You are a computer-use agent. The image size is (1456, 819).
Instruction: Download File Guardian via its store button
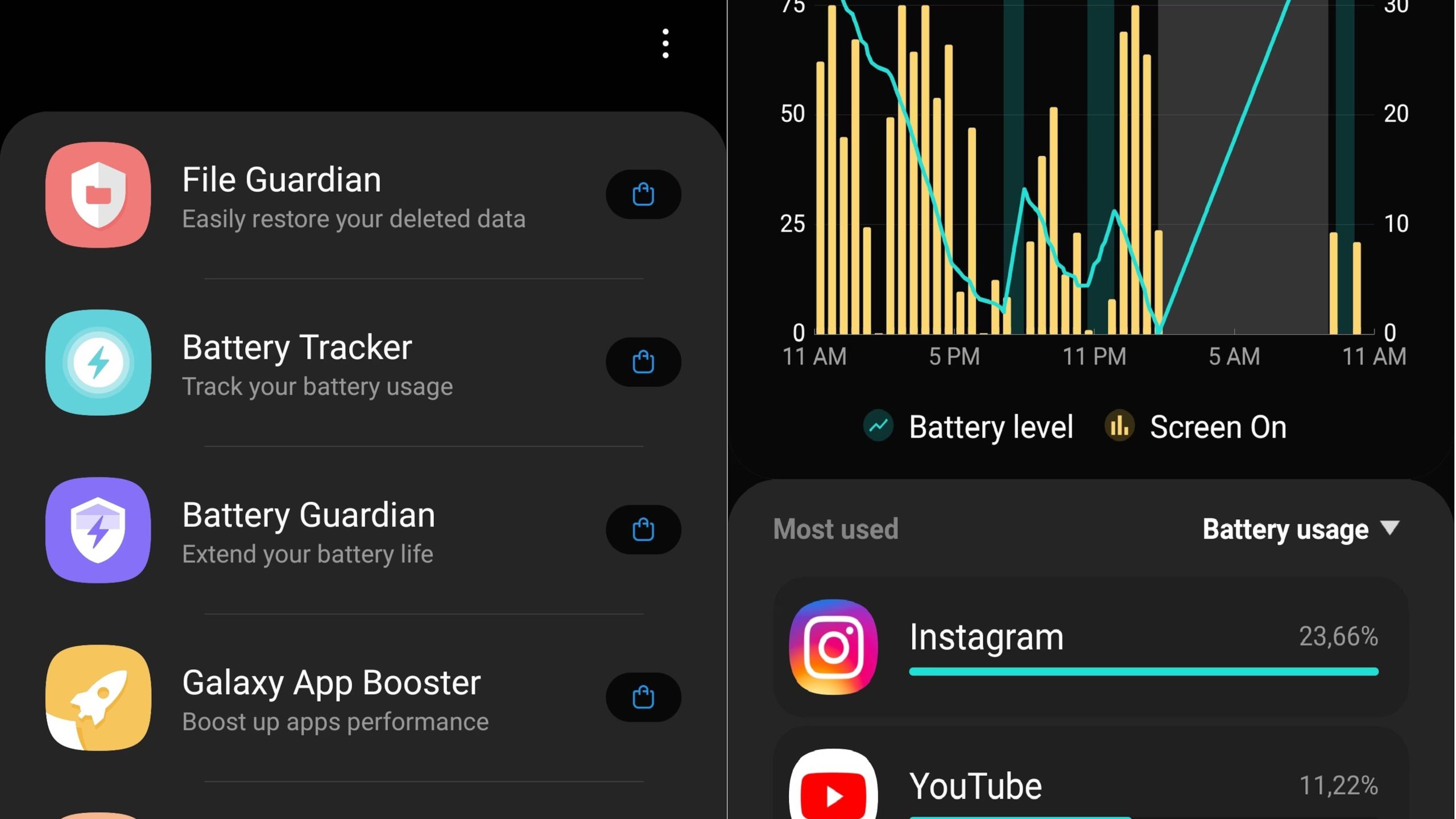tap(643, 195)
